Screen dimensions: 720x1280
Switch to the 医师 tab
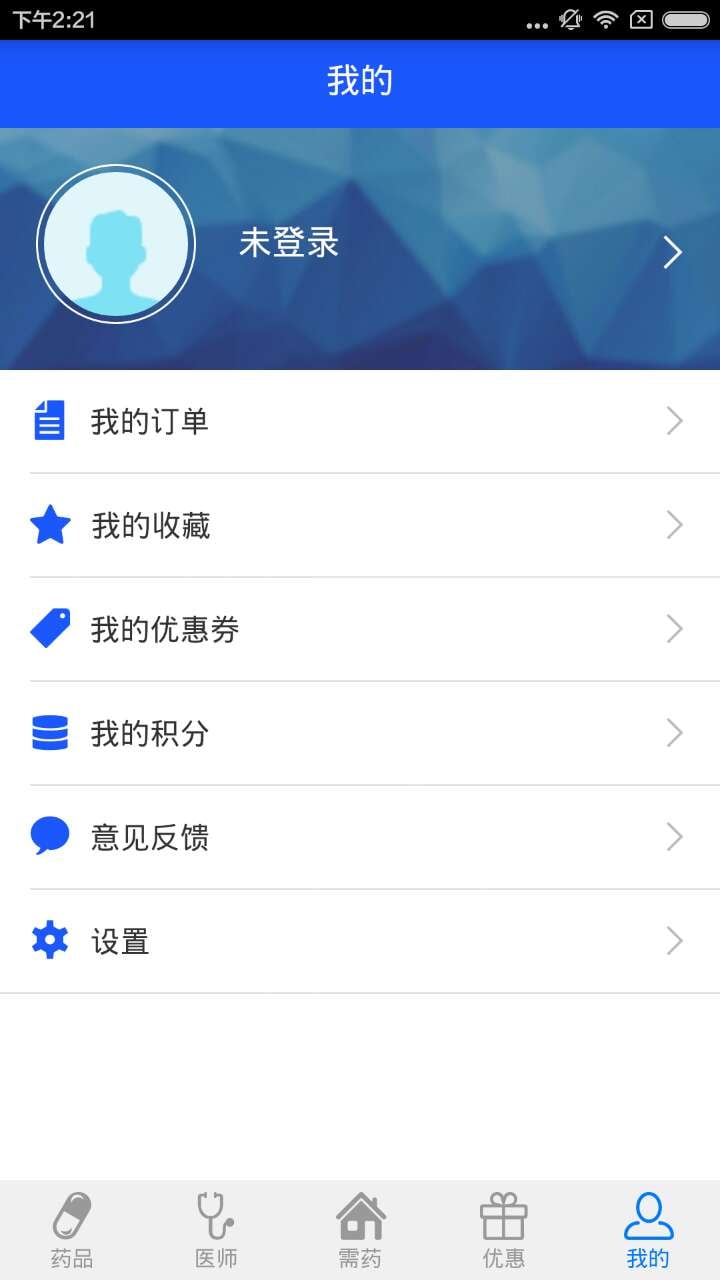coord(216,1230)
